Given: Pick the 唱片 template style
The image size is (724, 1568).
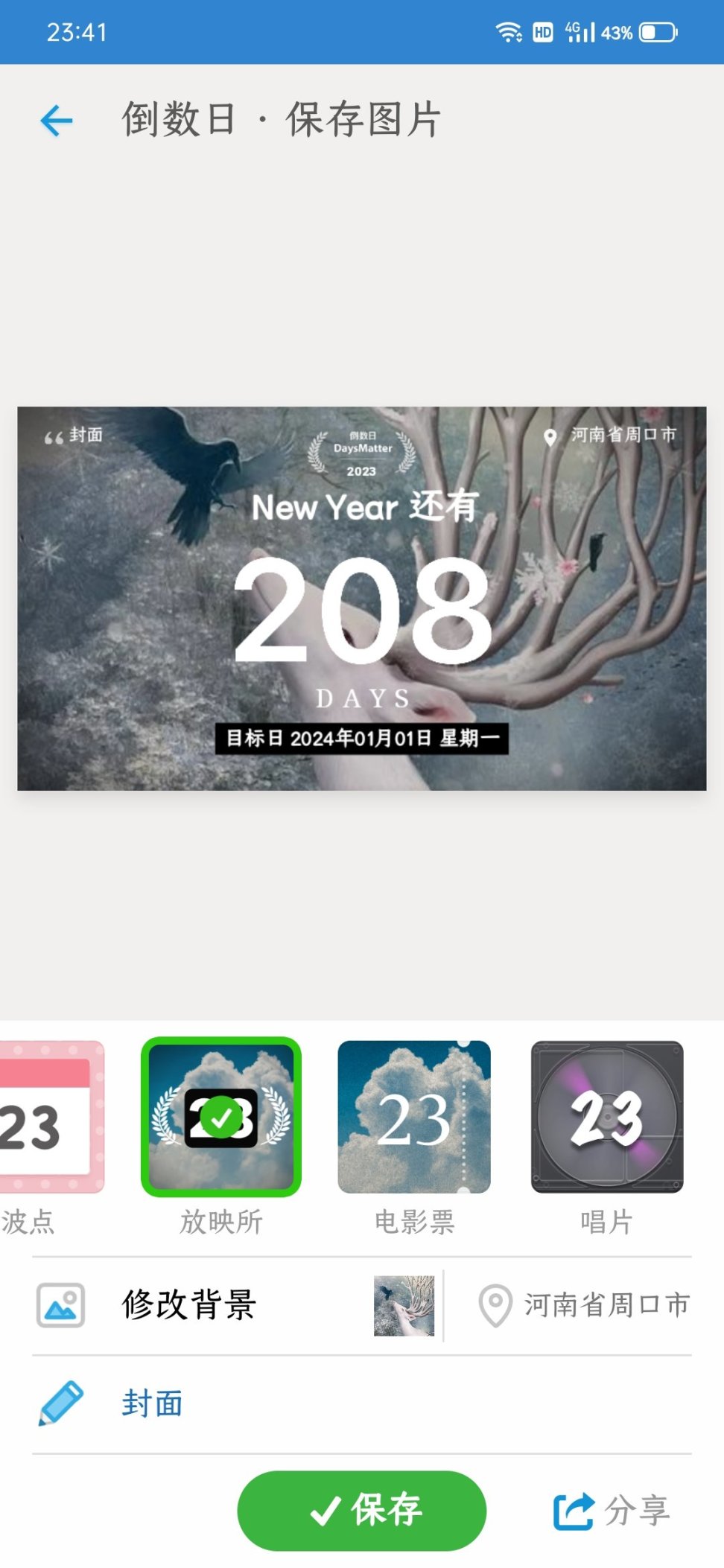Looking at the screenshot, I should [607, 1117].
